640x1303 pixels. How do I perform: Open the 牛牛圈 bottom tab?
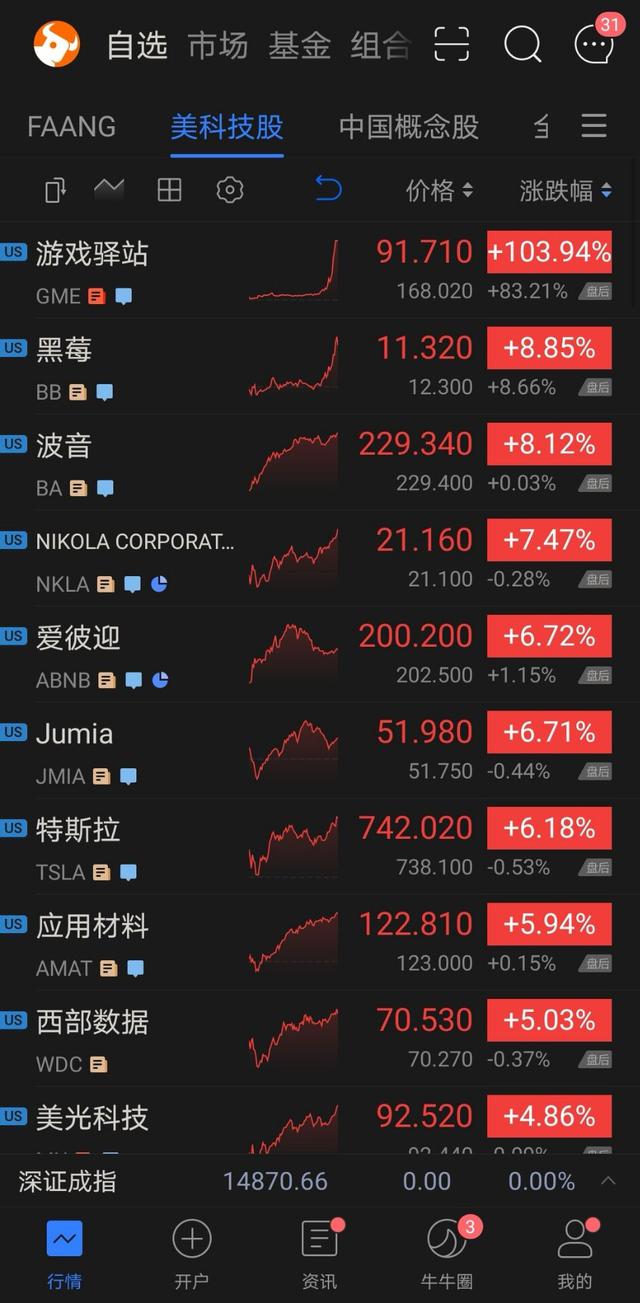[x=447, y=1254]
